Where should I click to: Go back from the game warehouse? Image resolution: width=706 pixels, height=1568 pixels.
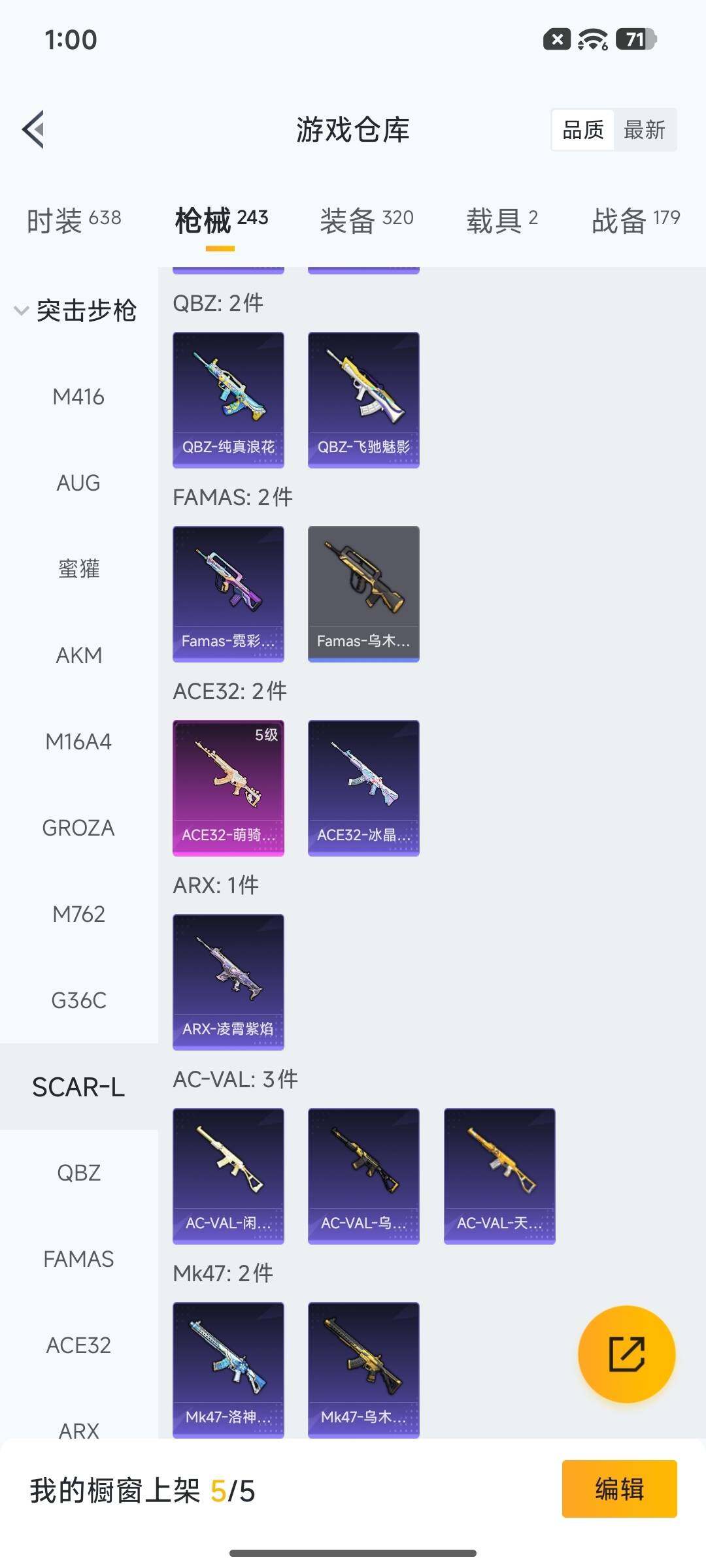[34, 129]
